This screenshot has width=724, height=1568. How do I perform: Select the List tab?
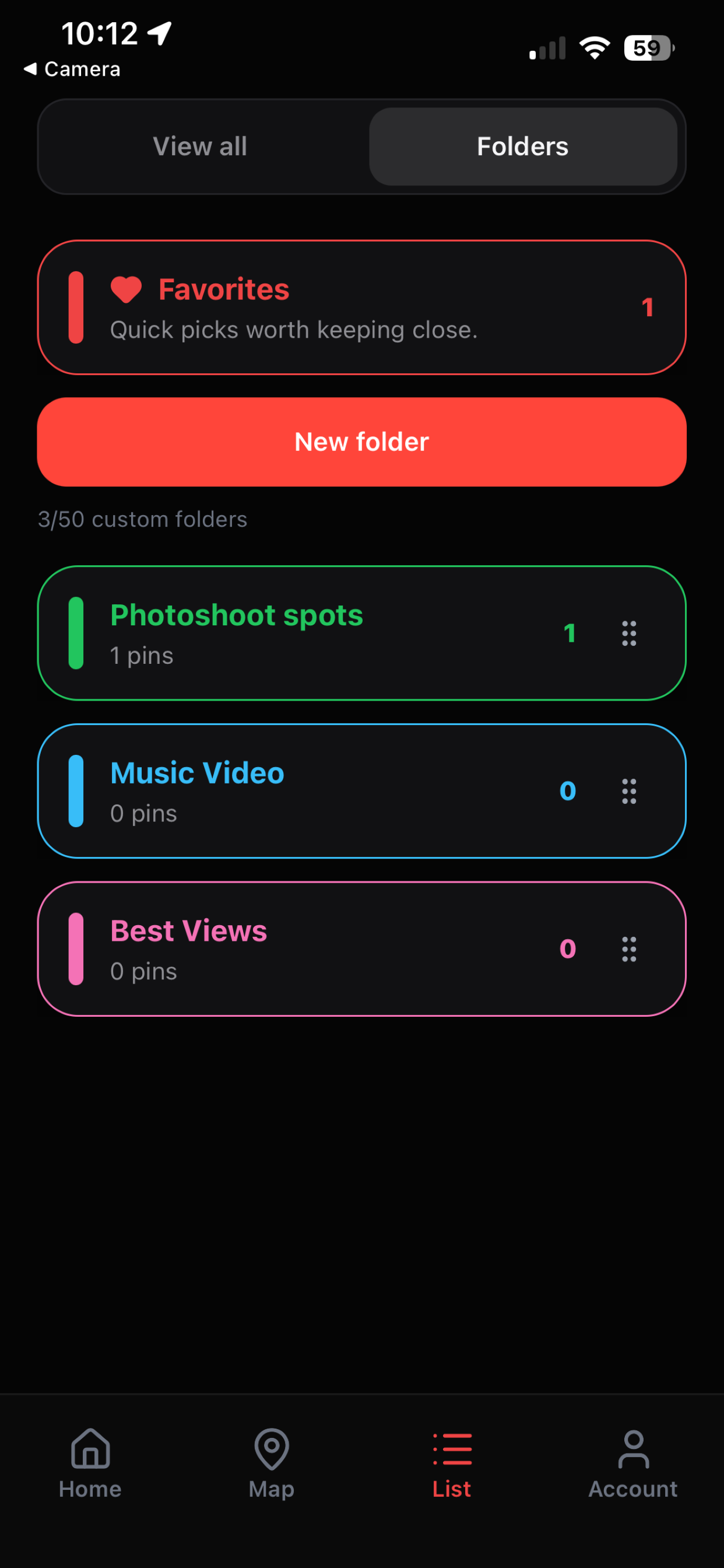coord(452,1464)
